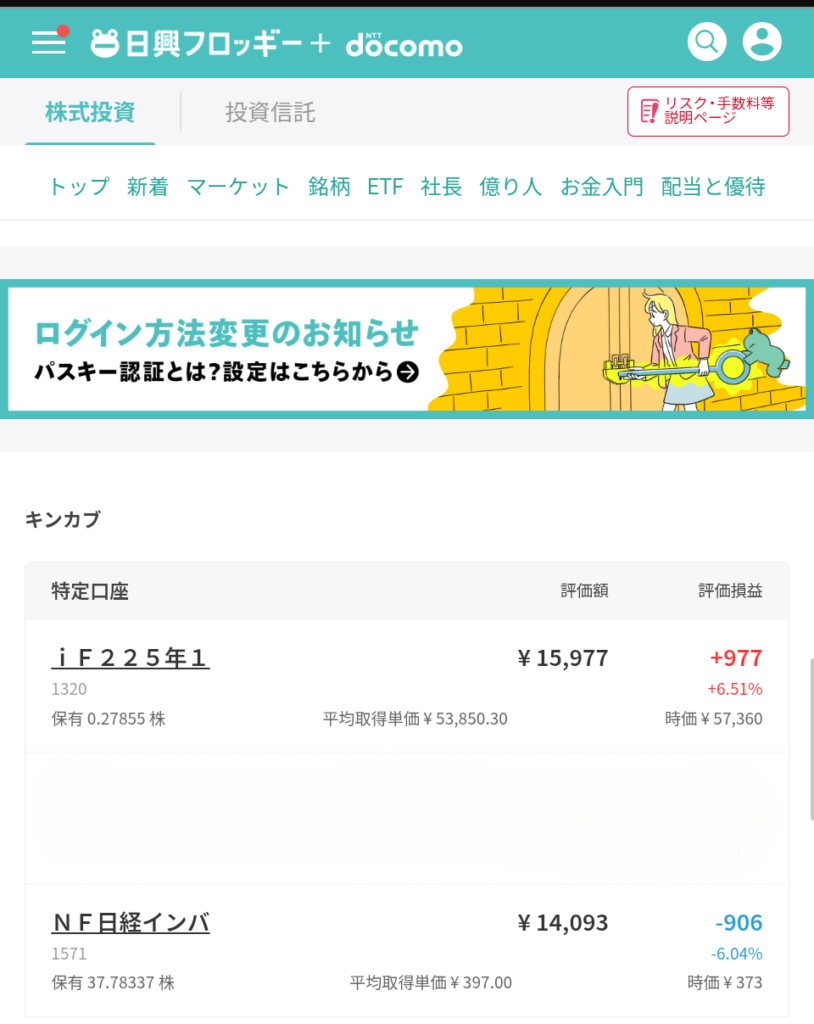Go to the トップ section
The width and height of the screenshot is (814, 1024).
[x=78, y=187]
